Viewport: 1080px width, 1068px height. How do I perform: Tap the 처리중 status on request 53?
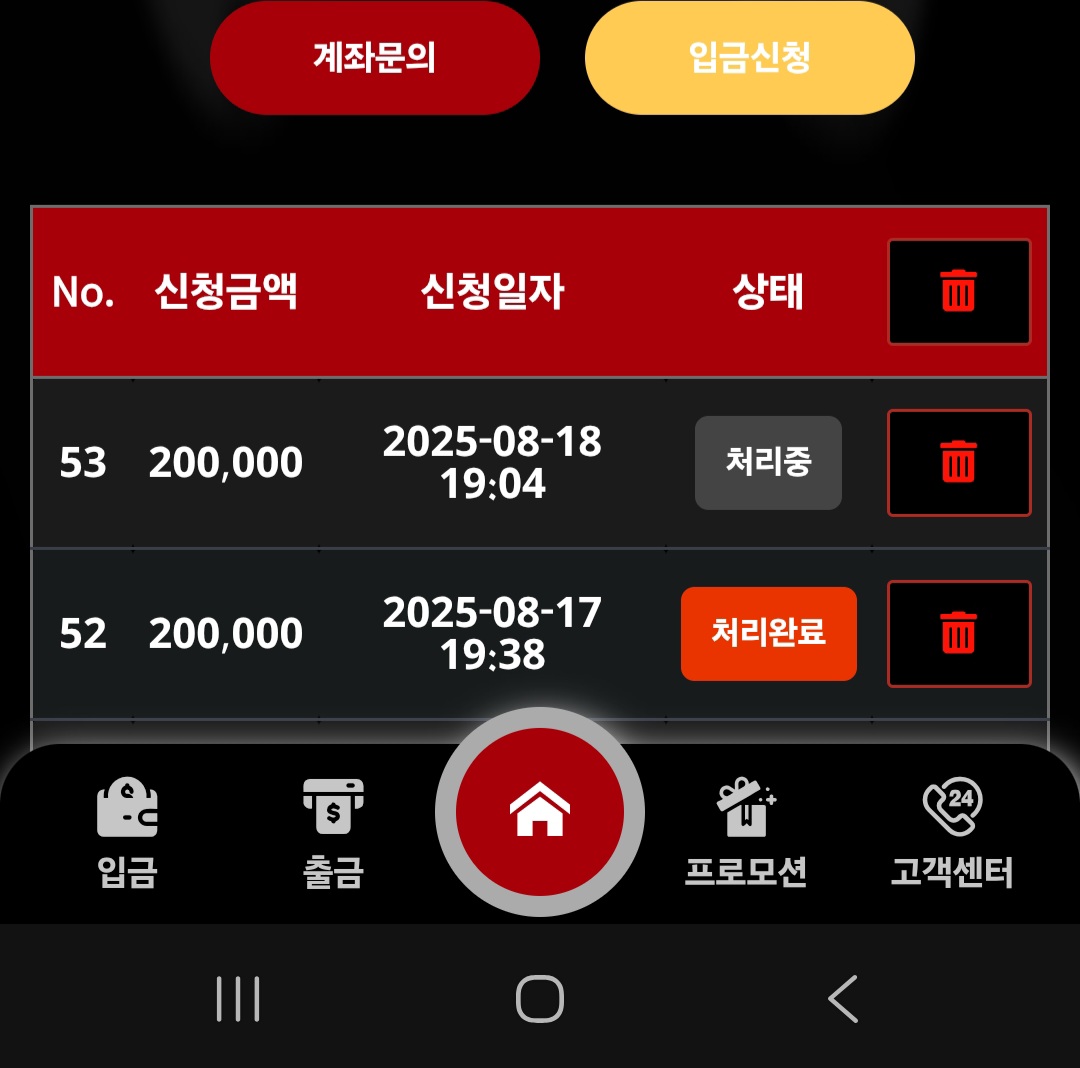pyautogui.click(x=768, y=463)
